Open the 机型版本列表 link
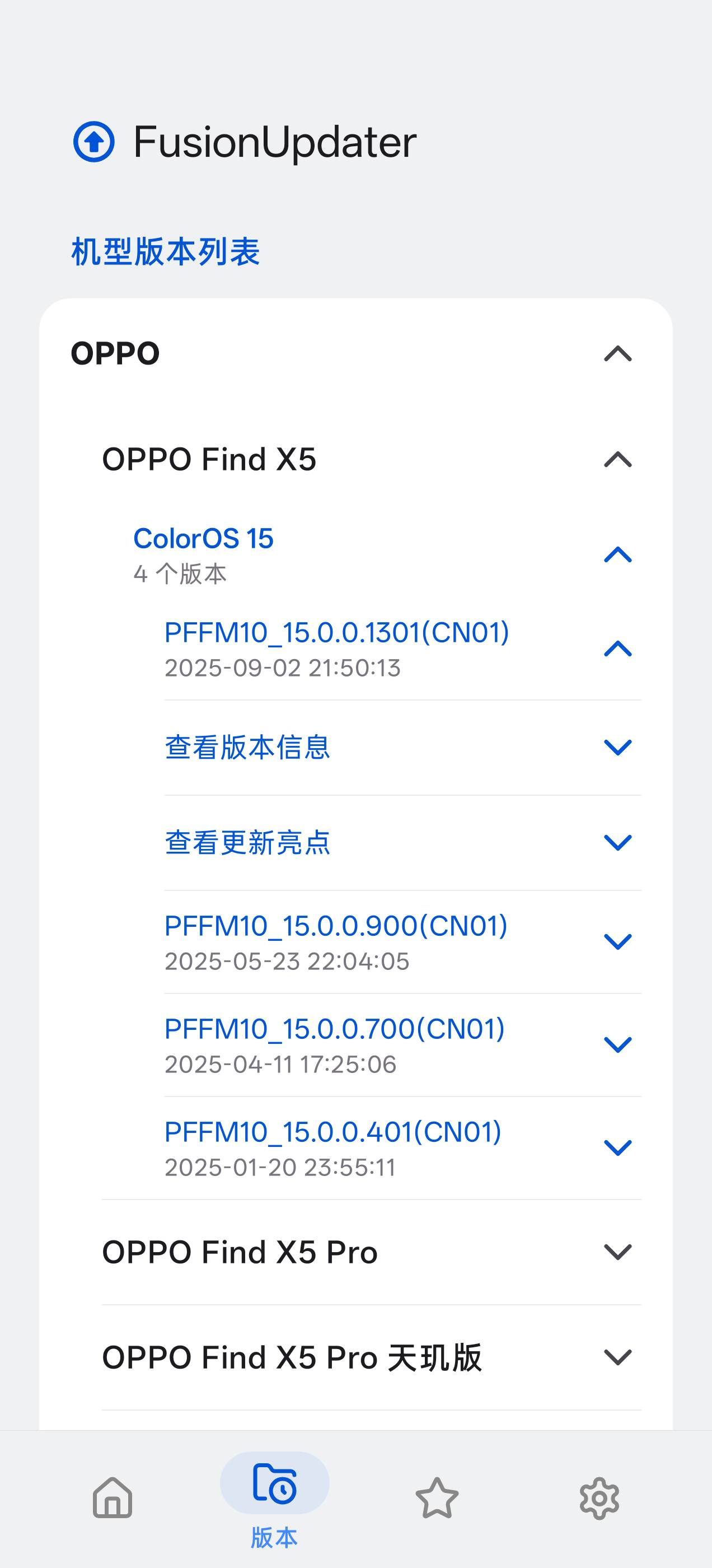 click(166, 249)
